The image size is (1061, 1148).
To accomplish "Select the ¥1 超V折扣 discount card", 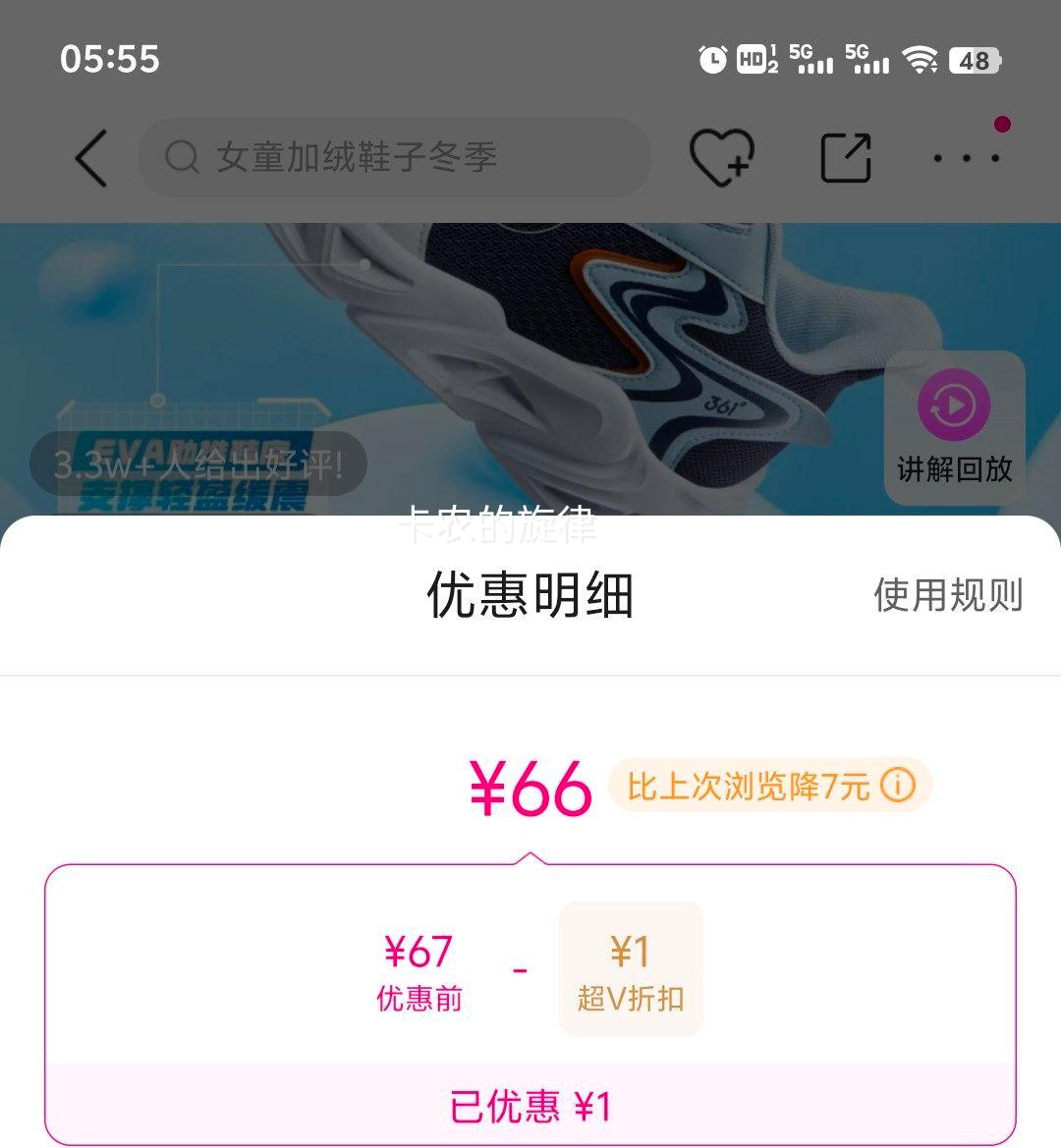I will pyautogui.click(x=630, y=967).
